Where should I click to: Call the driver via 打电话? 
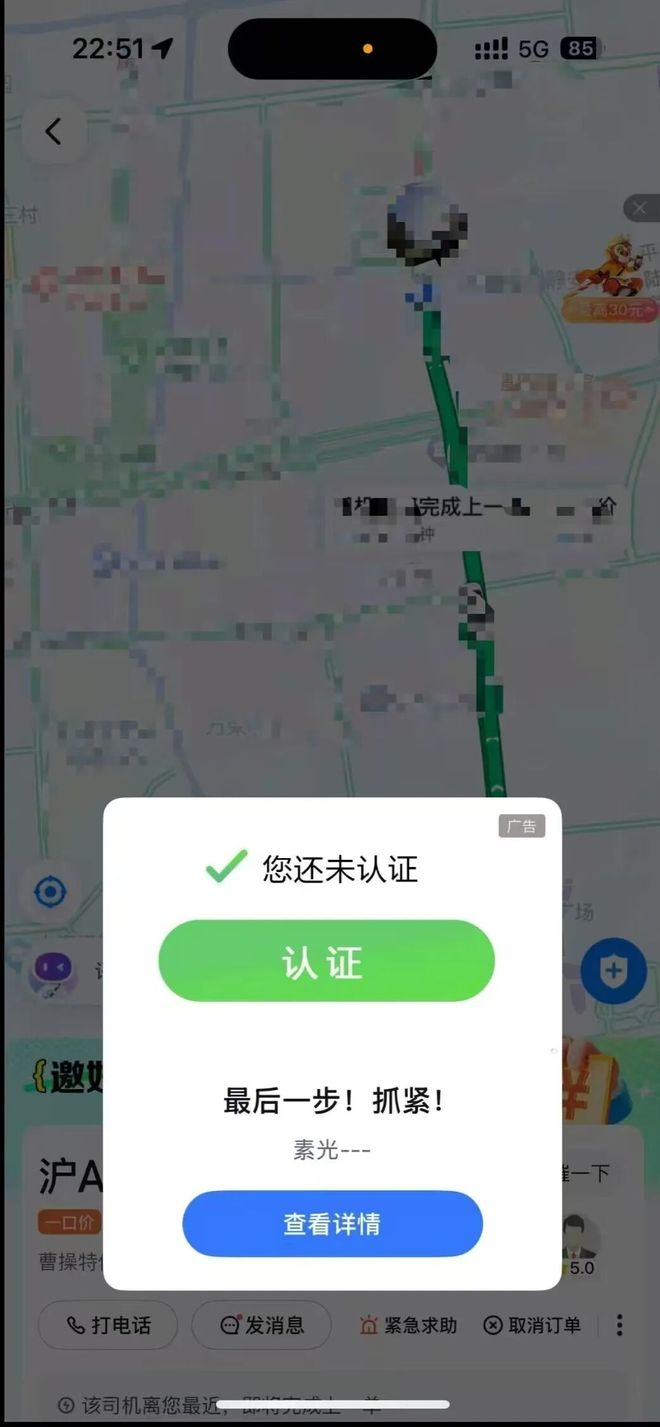(x=108, y=1325)
